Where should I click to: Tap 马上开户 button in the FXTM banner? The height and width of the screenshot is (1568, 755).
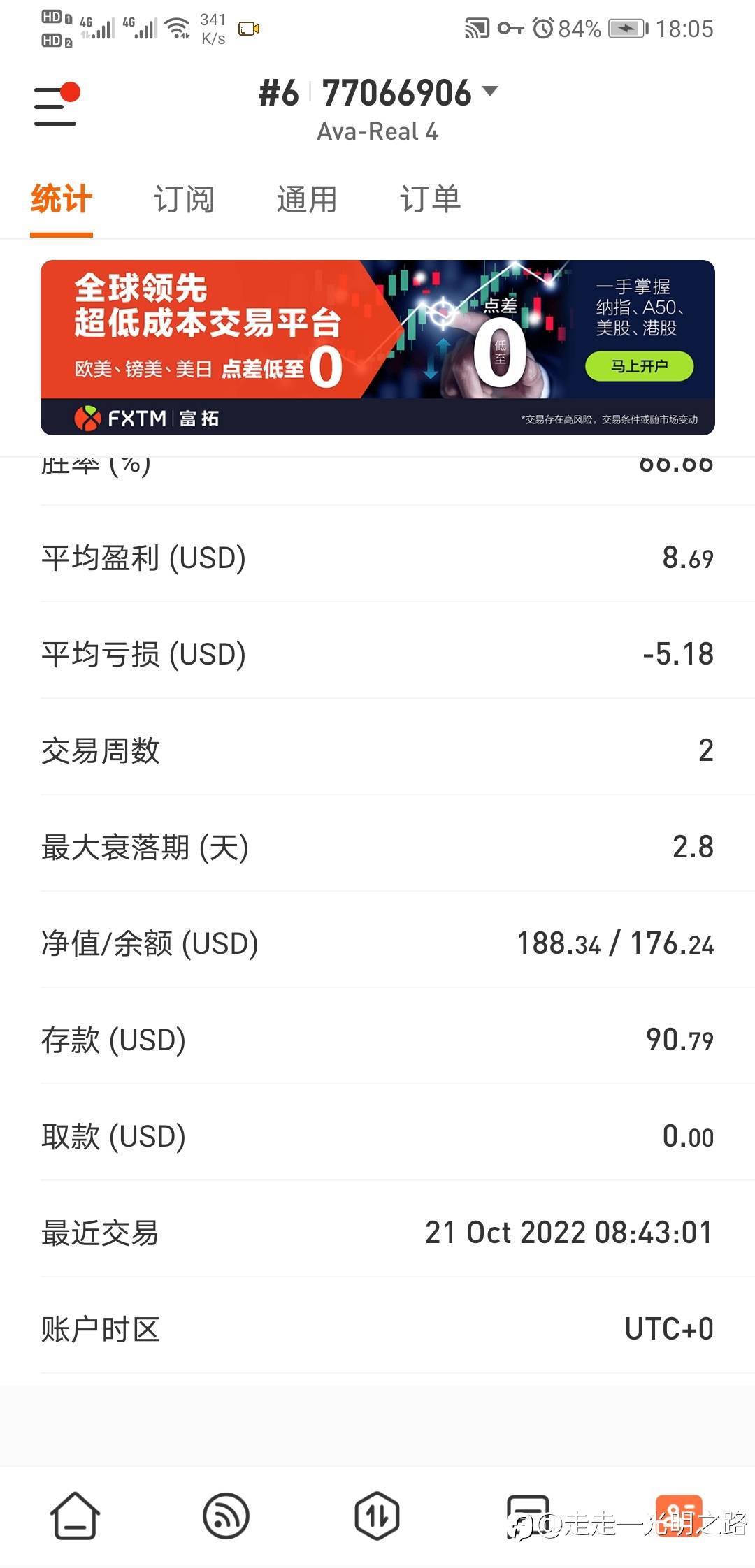click(639, 366)
